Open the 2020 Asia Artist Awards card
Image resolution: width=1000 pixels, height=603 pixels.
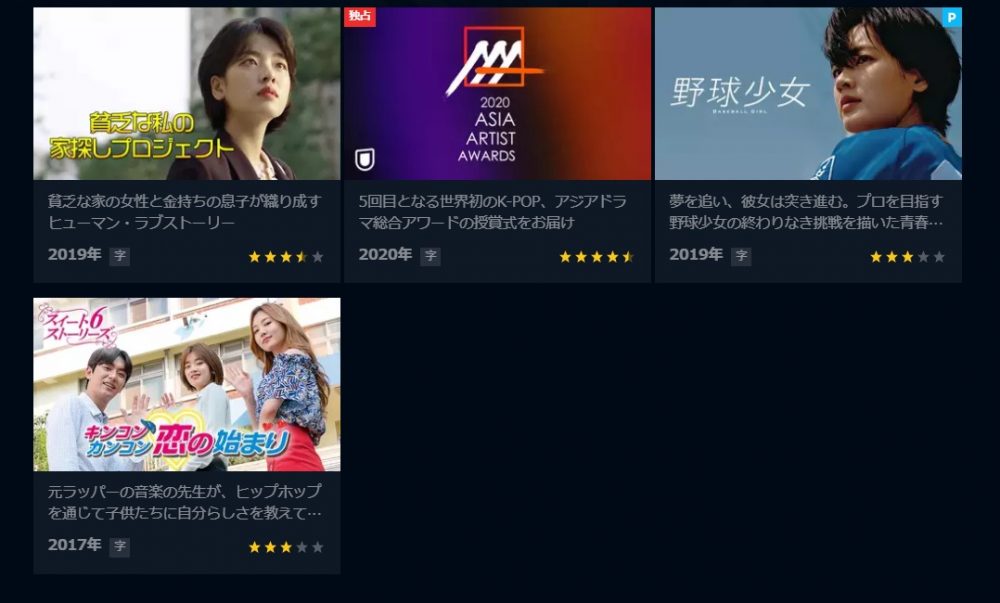pyautogui.click(x=497, y=95)
